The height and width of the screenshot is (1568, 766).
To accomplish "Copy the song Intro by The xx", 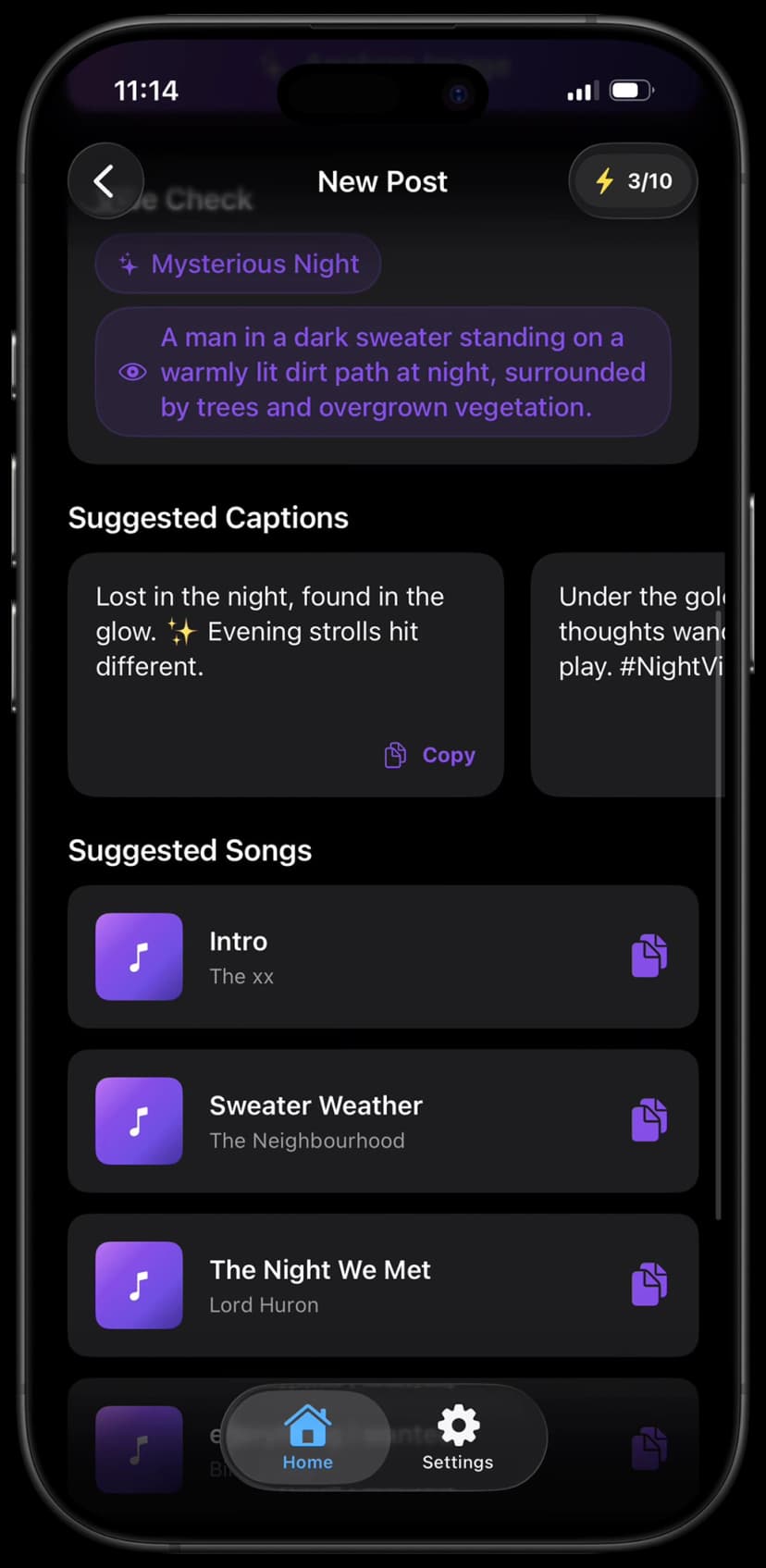I will point(649,956).
